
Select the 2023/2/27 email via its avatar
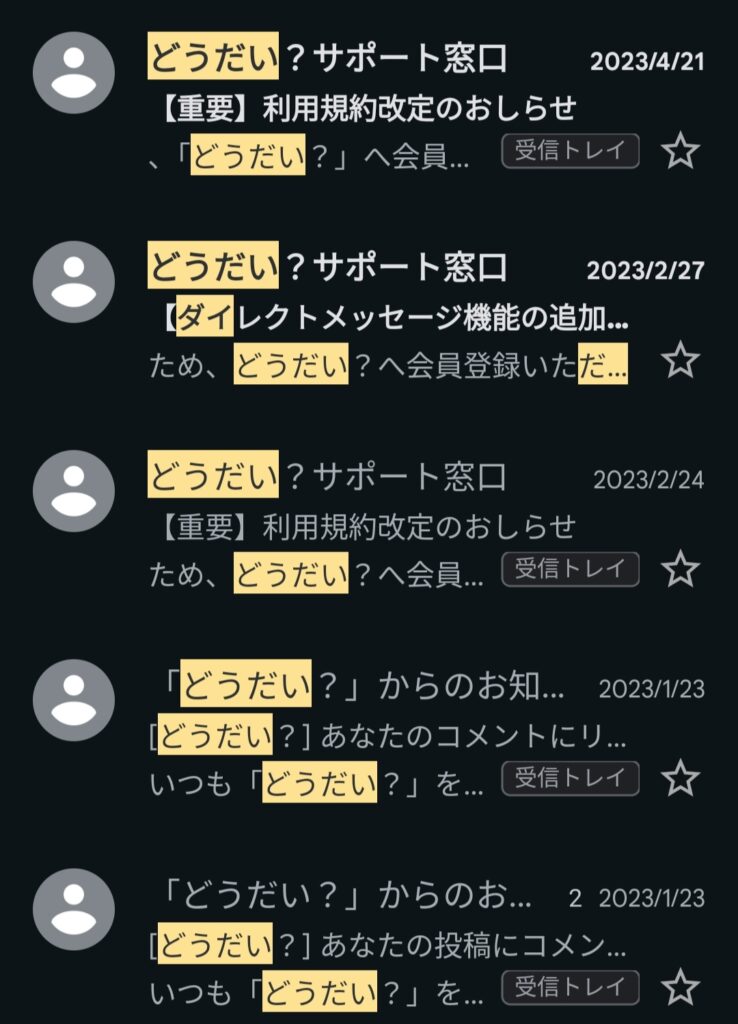pos(74,282)
